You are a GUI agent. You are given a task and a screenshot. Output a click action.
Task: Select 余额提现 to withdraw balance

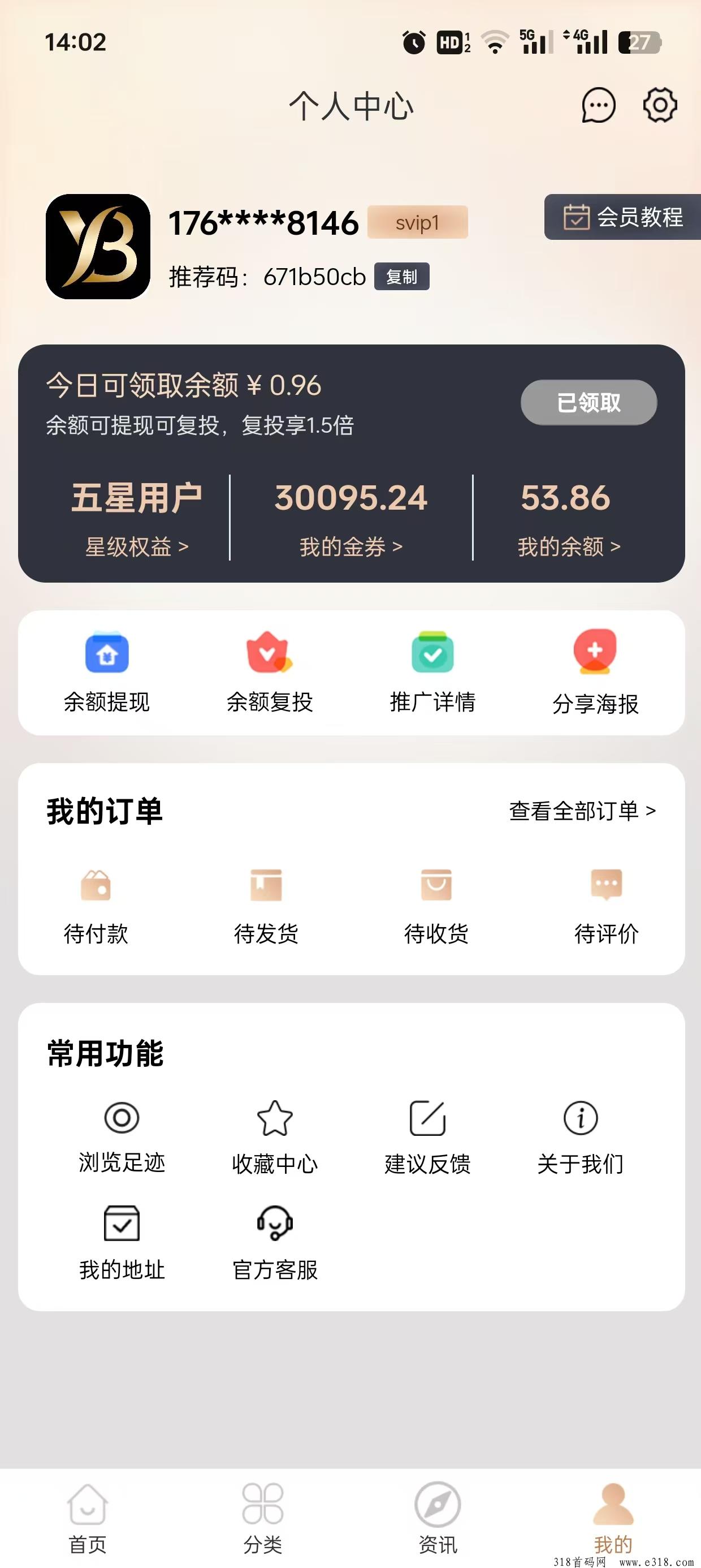[106, 673]
